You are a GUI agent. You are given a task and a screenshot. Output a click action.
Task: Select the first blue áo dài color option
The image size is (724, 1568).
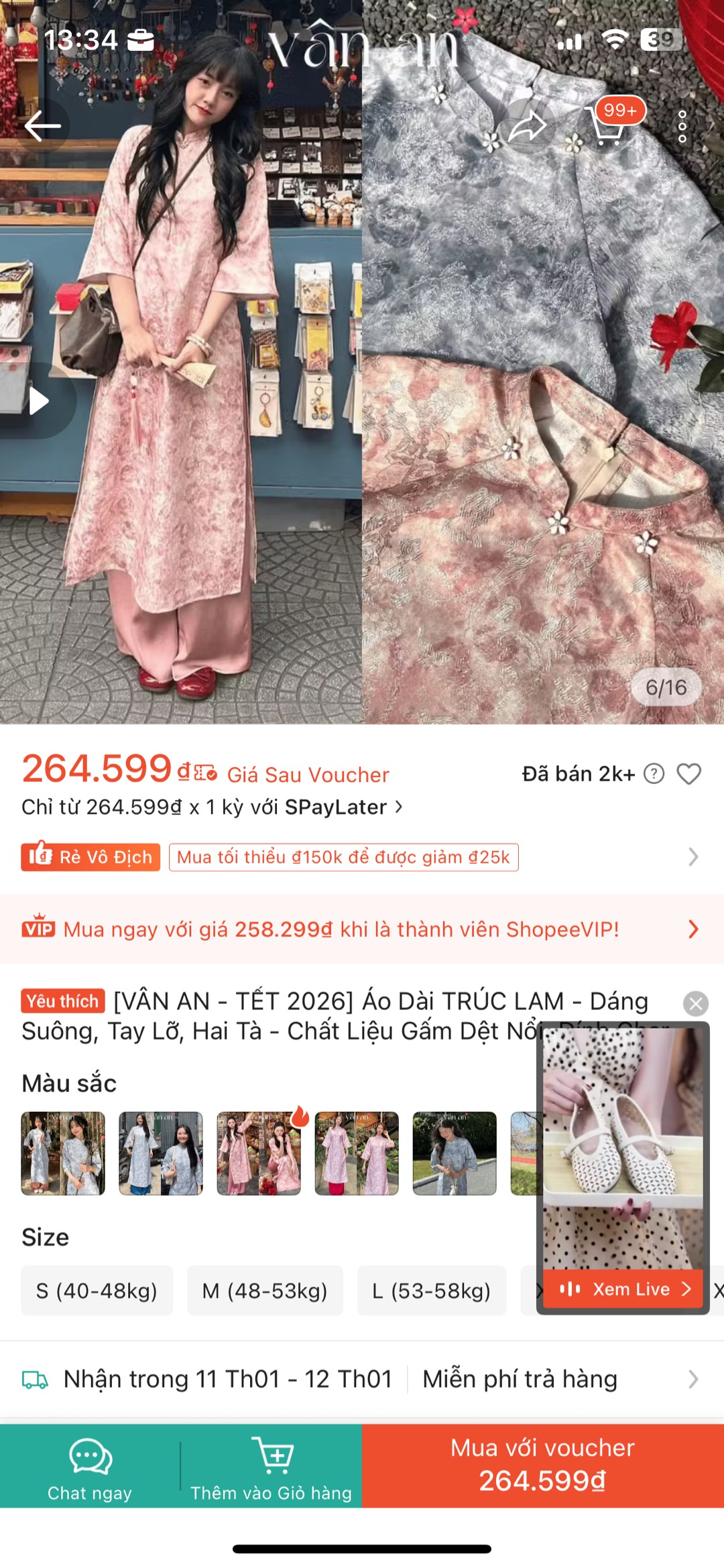63,1154
